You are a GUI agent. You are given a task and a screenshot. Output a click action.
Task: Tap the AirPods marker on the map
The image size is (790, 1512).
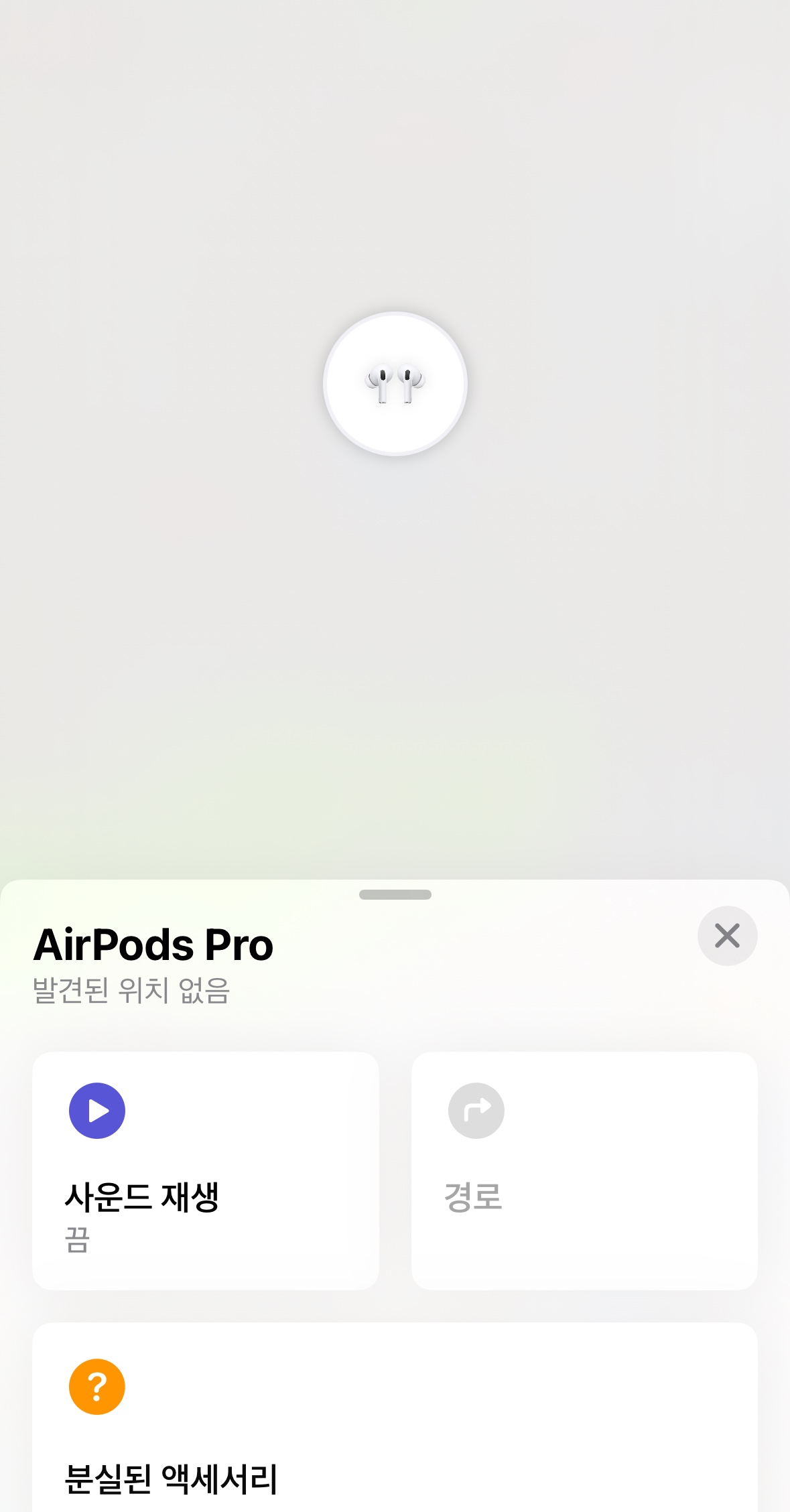tap(395, 384)
